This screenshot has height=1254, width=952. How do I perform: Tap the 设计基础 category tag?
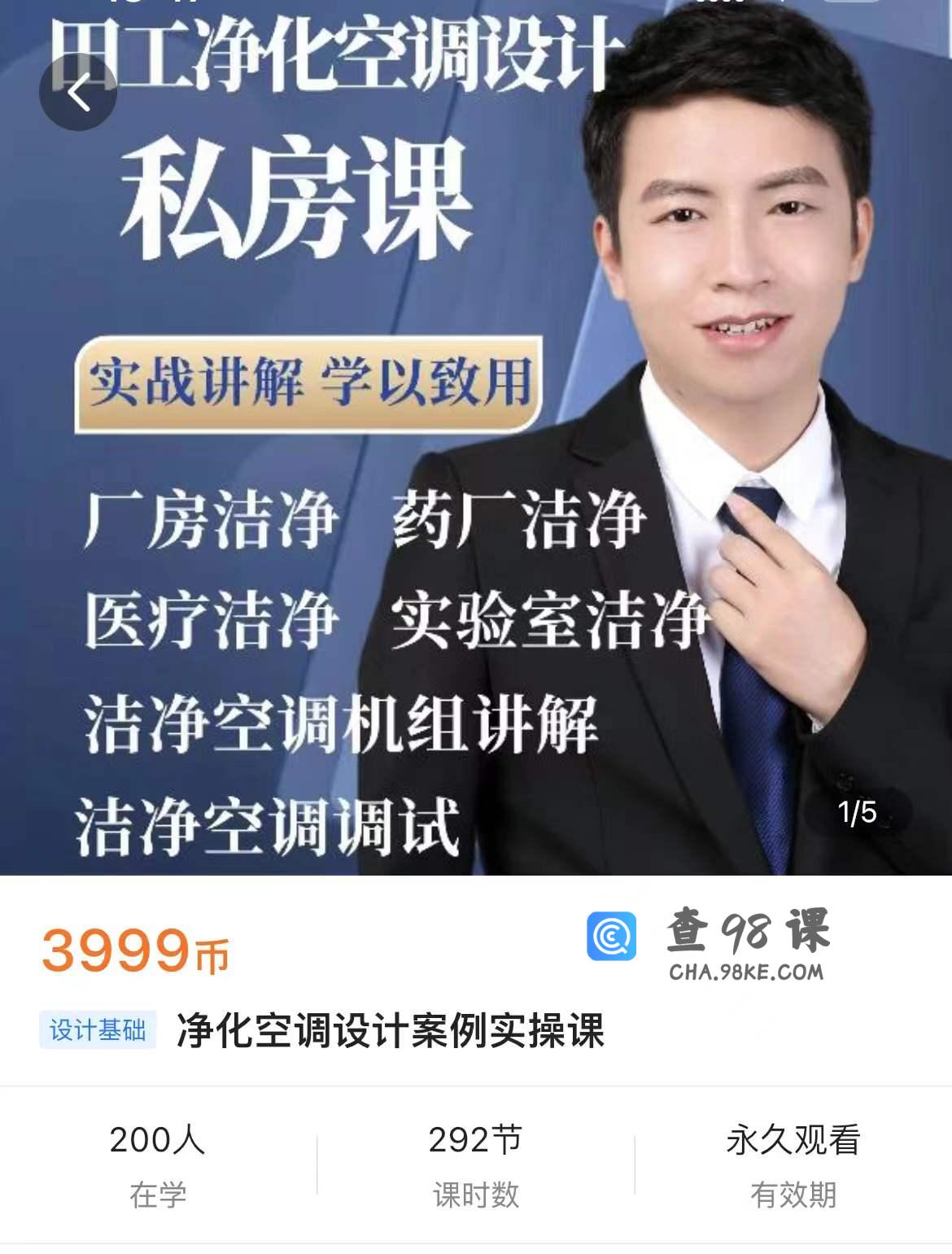point(98,1030)
